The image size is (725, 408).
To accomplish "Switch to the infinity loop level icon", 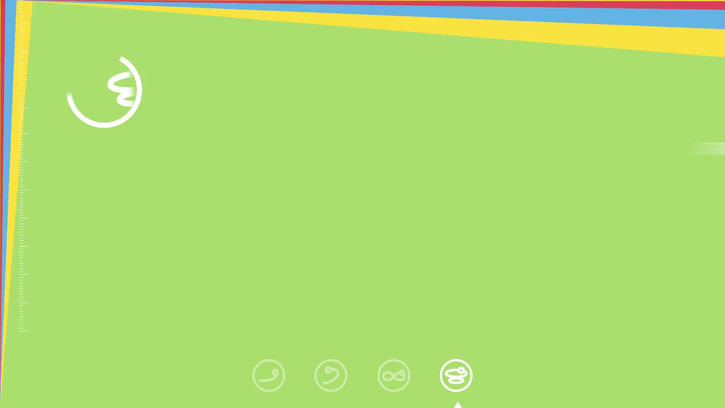I will (x=394, y=376).
